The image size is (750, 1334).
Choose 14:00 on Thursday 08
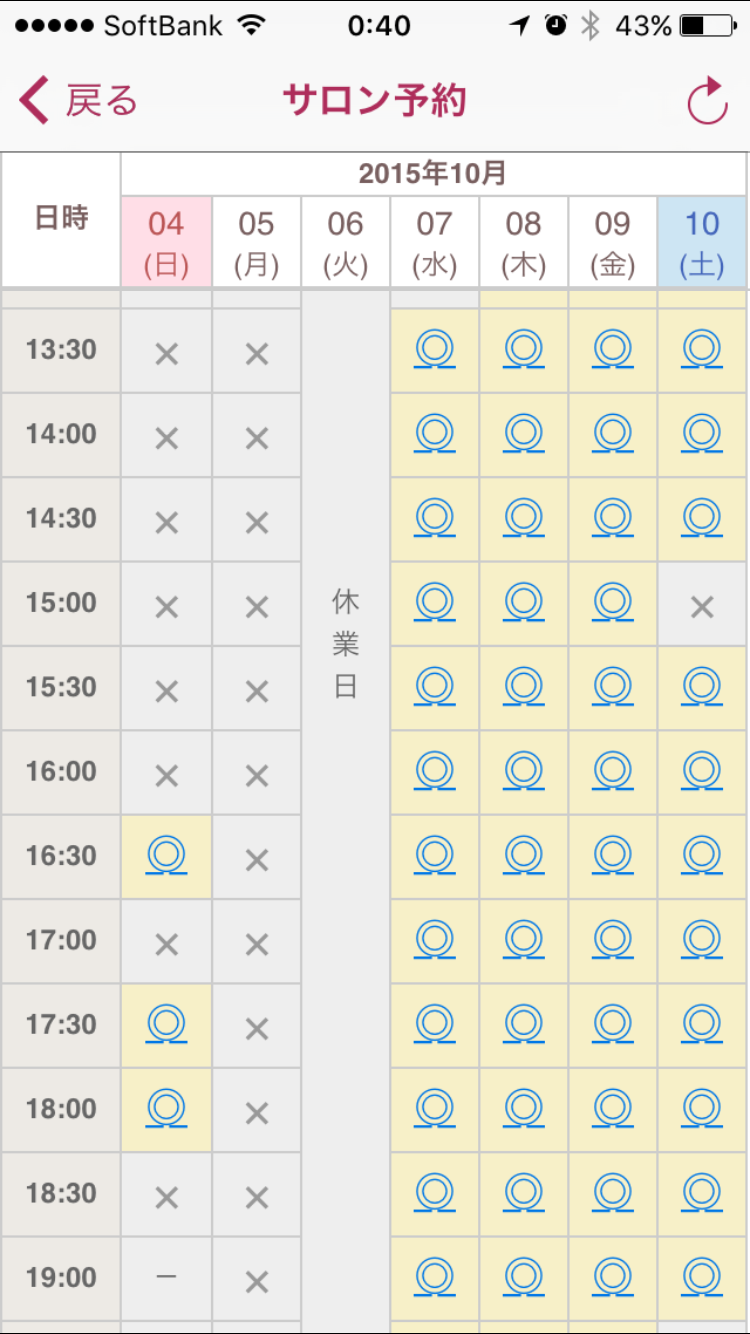[x=523, y=434]
